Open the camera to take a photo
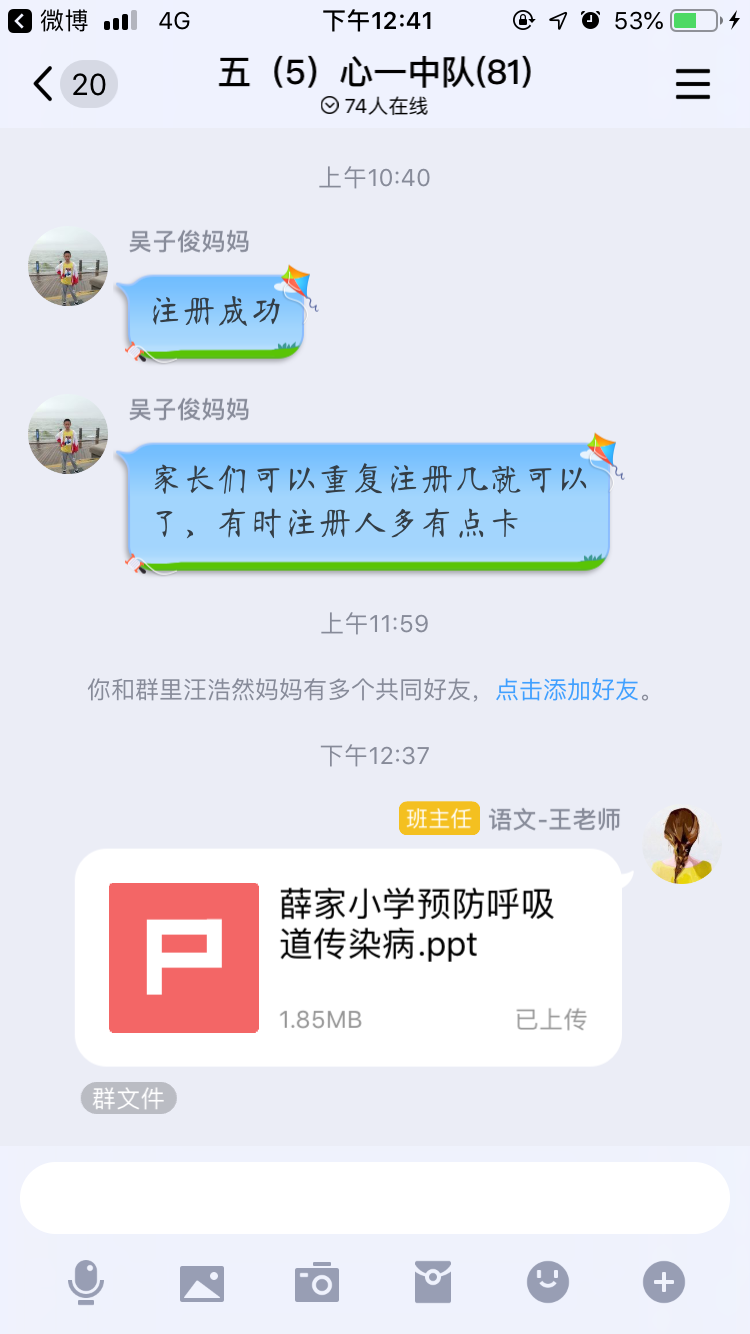The width and height of the screenshot is (750, 1334). point(317,1282)
